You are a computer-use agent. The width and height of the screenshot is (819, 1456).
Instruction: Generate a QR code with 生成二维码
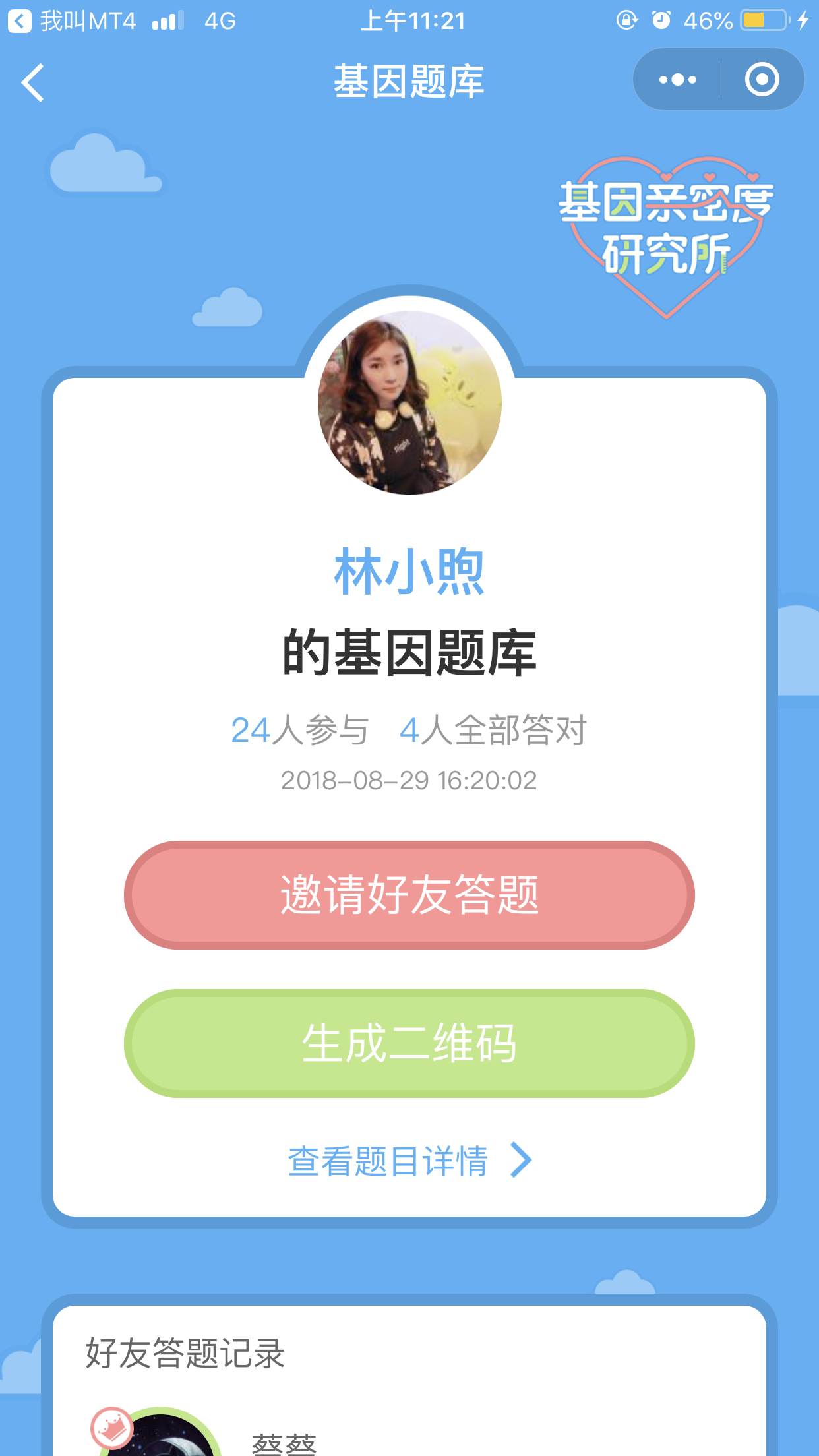click(x=409, y=1043)
